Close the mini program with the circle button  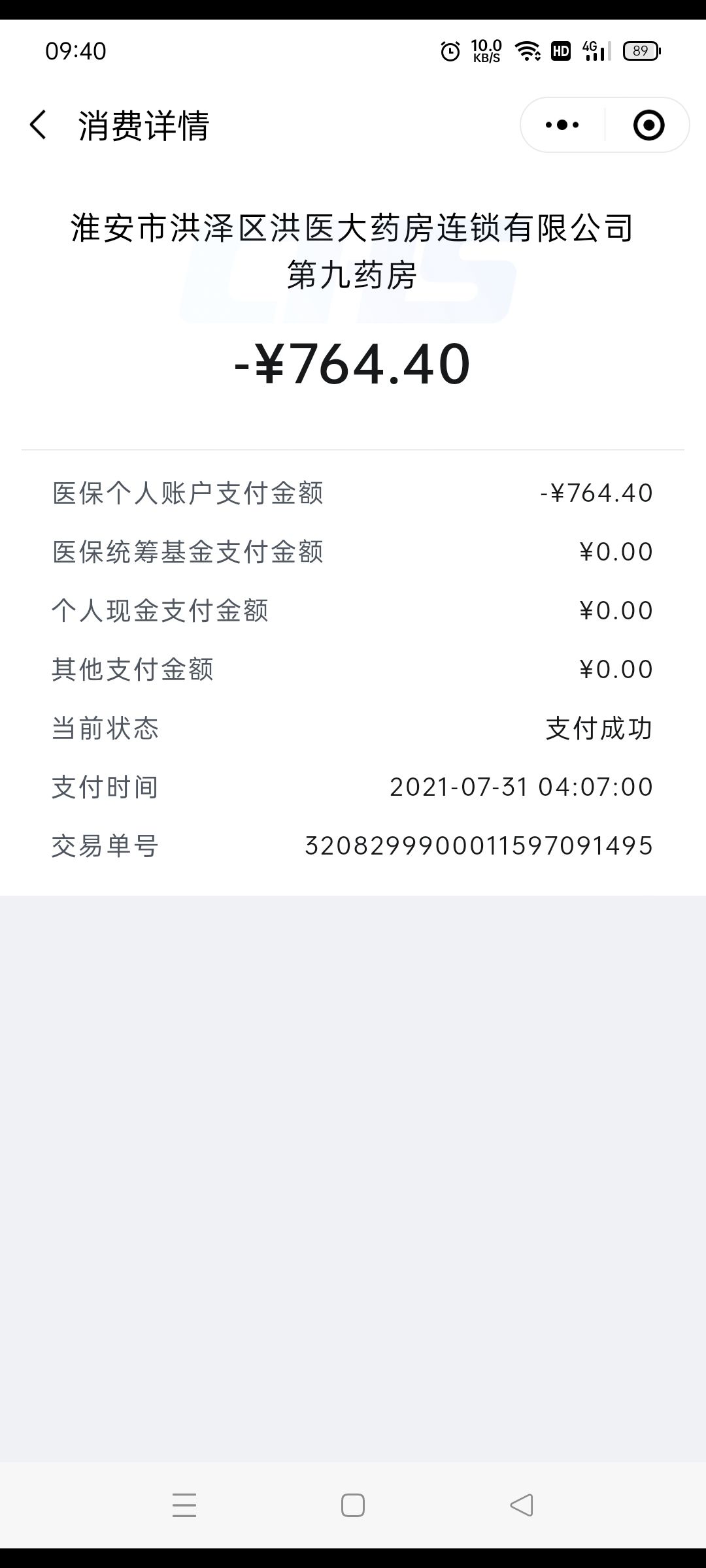click(648, 125)
